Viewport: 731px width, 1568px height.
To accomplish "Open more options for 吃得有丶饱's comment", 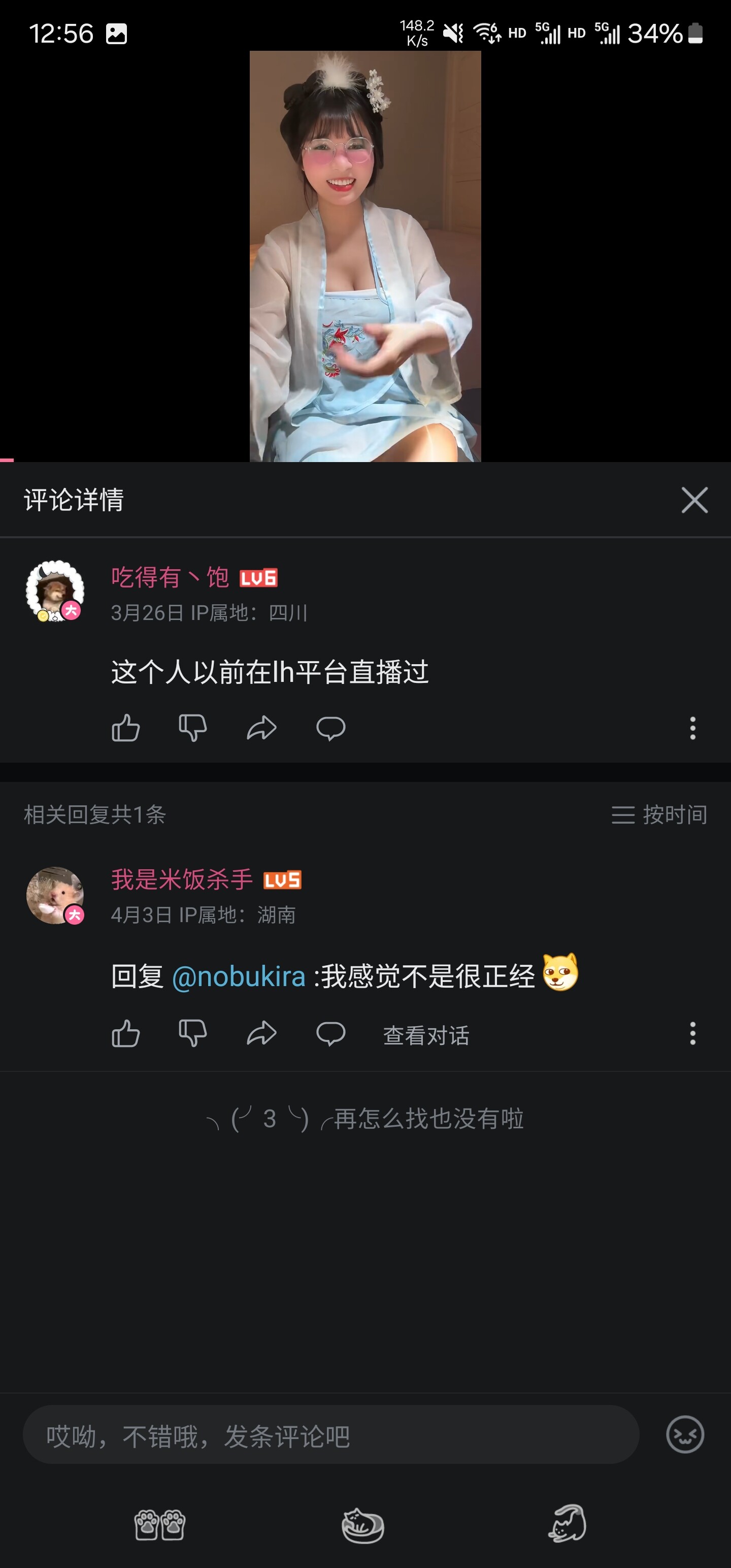I will [x=692, y=728].
